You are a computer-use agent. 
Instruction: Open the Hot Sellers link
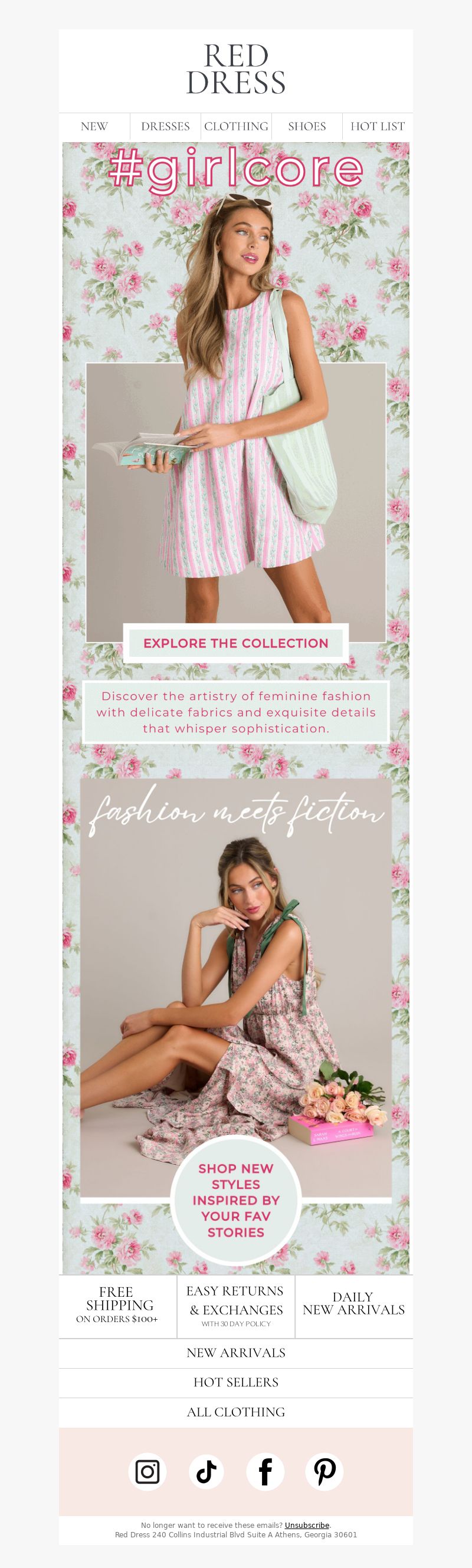[x=235, y=1382]
